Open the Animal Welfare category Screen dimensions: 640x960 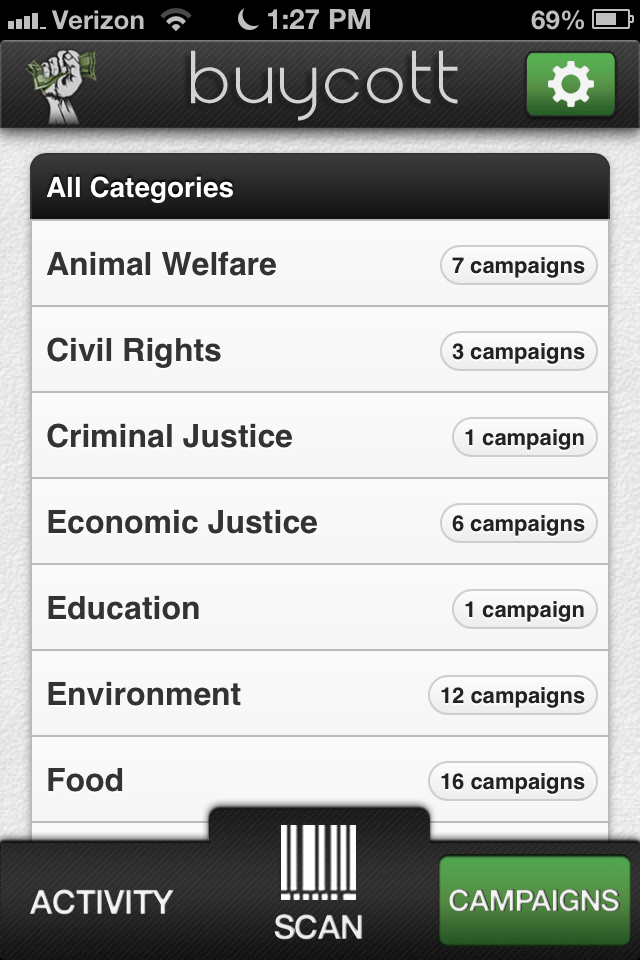tap(320, 265)
